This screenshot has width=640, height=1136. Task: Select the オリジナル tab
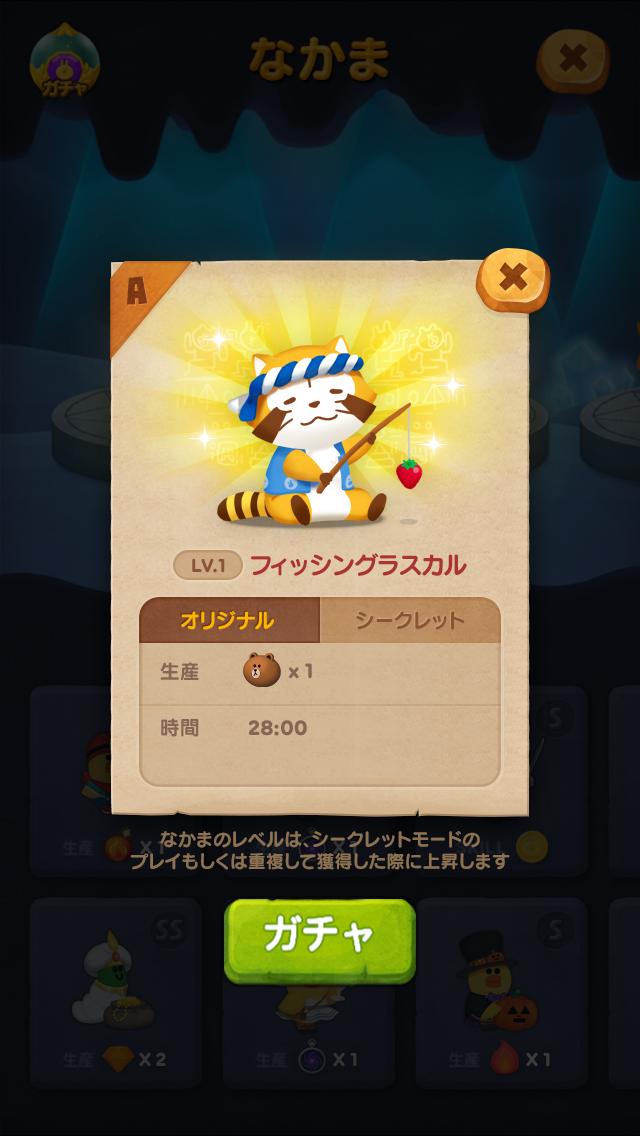[228, 620]
